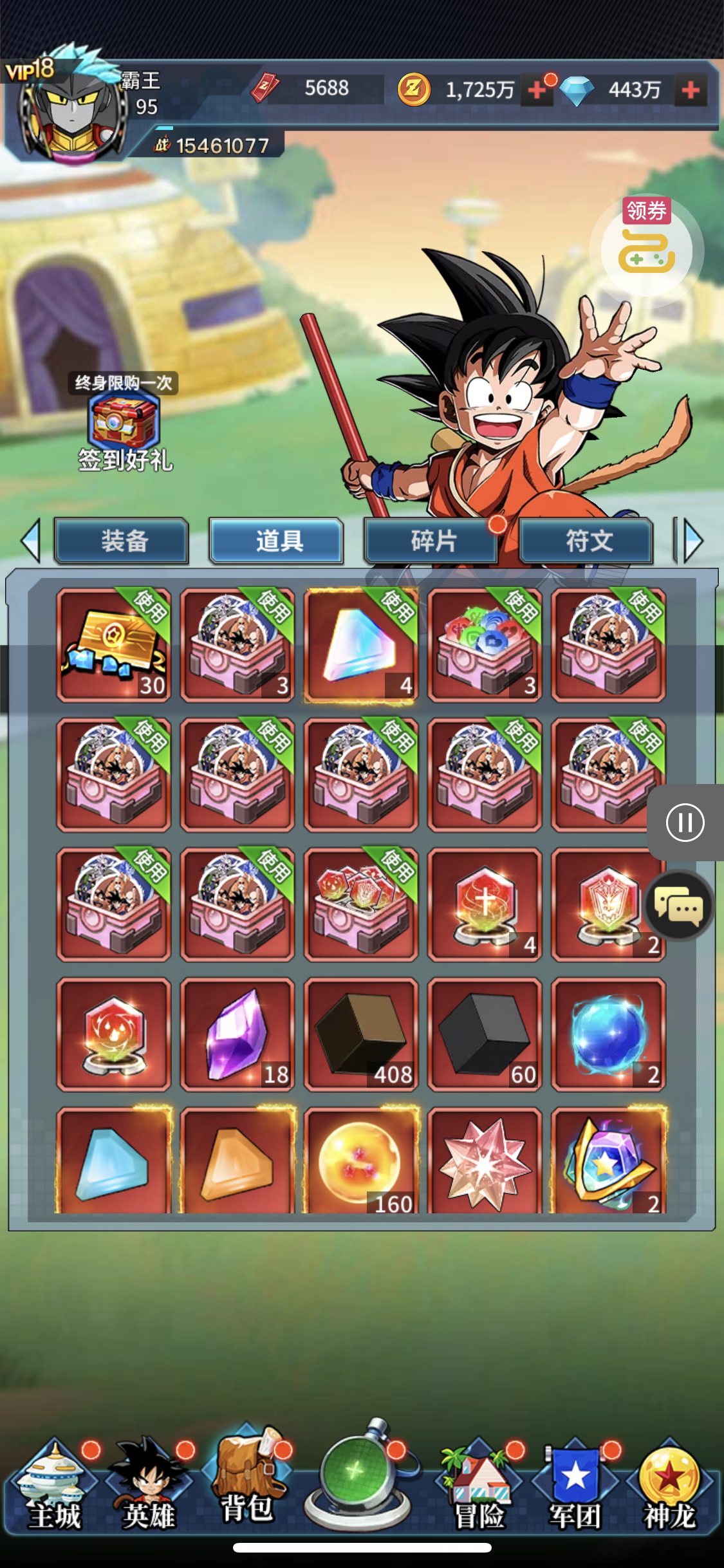This screenshot has width=724, height=1568.
Task: Show next tabs with right arrow
Action: point(692,541)
